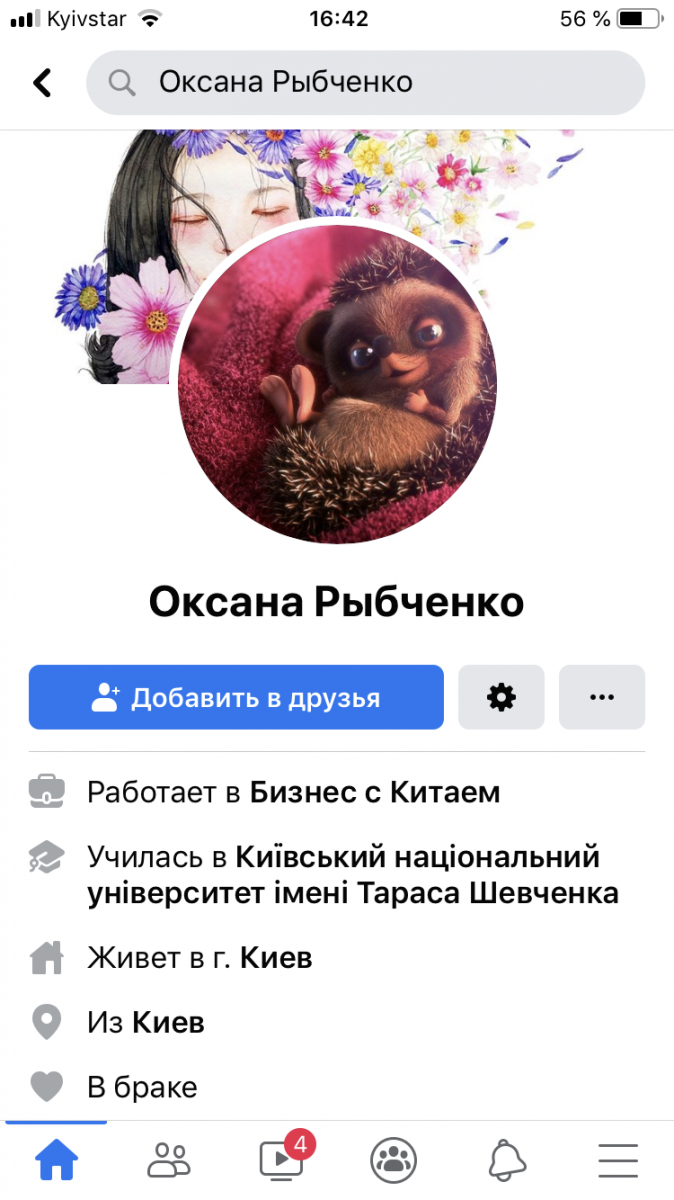This screenshot has height=1200, width=674.
Task: Go back using the top arrow
Action: point(42,82)
